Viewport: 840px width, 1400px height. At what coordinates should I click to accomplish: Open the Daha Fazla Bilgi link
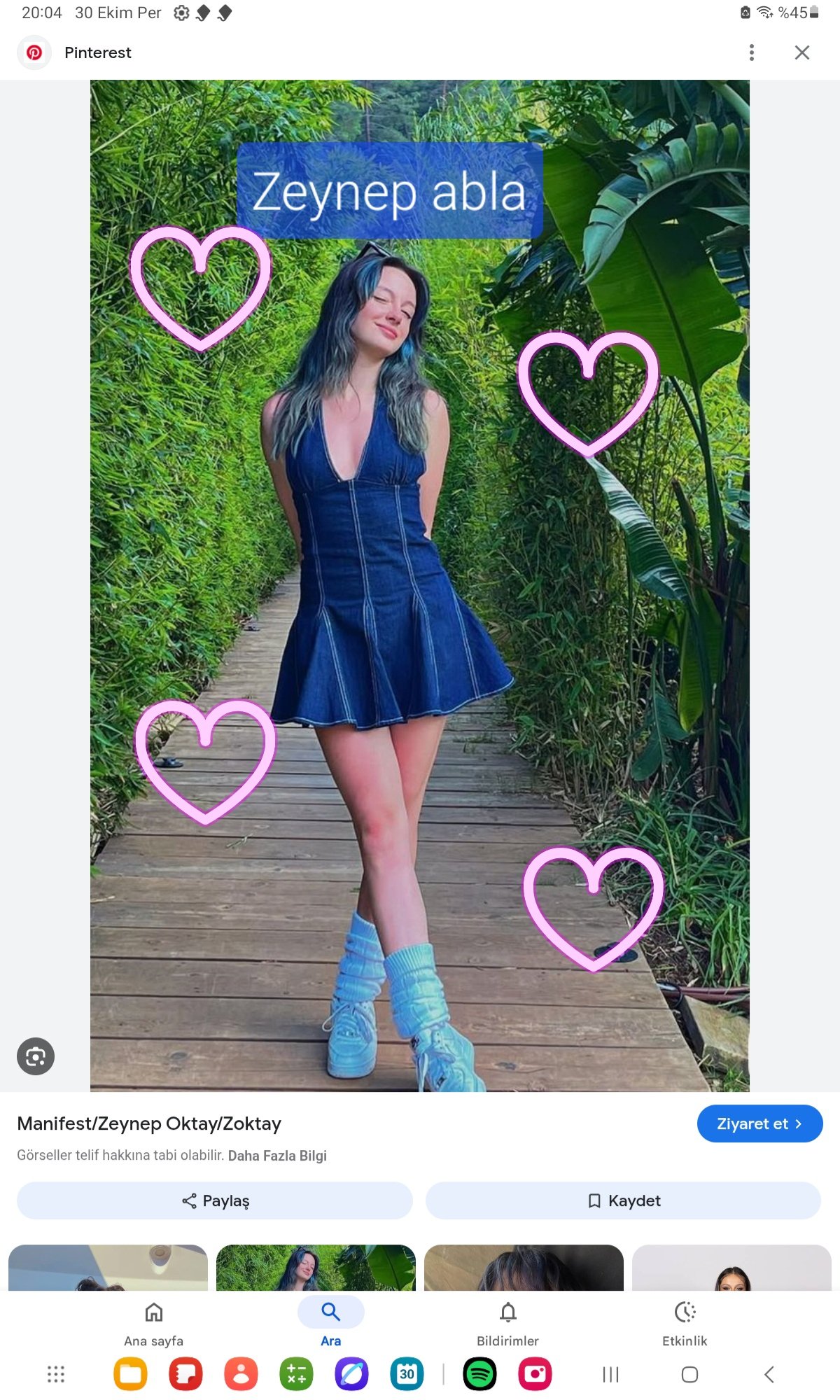click(x=277, y=1156)
